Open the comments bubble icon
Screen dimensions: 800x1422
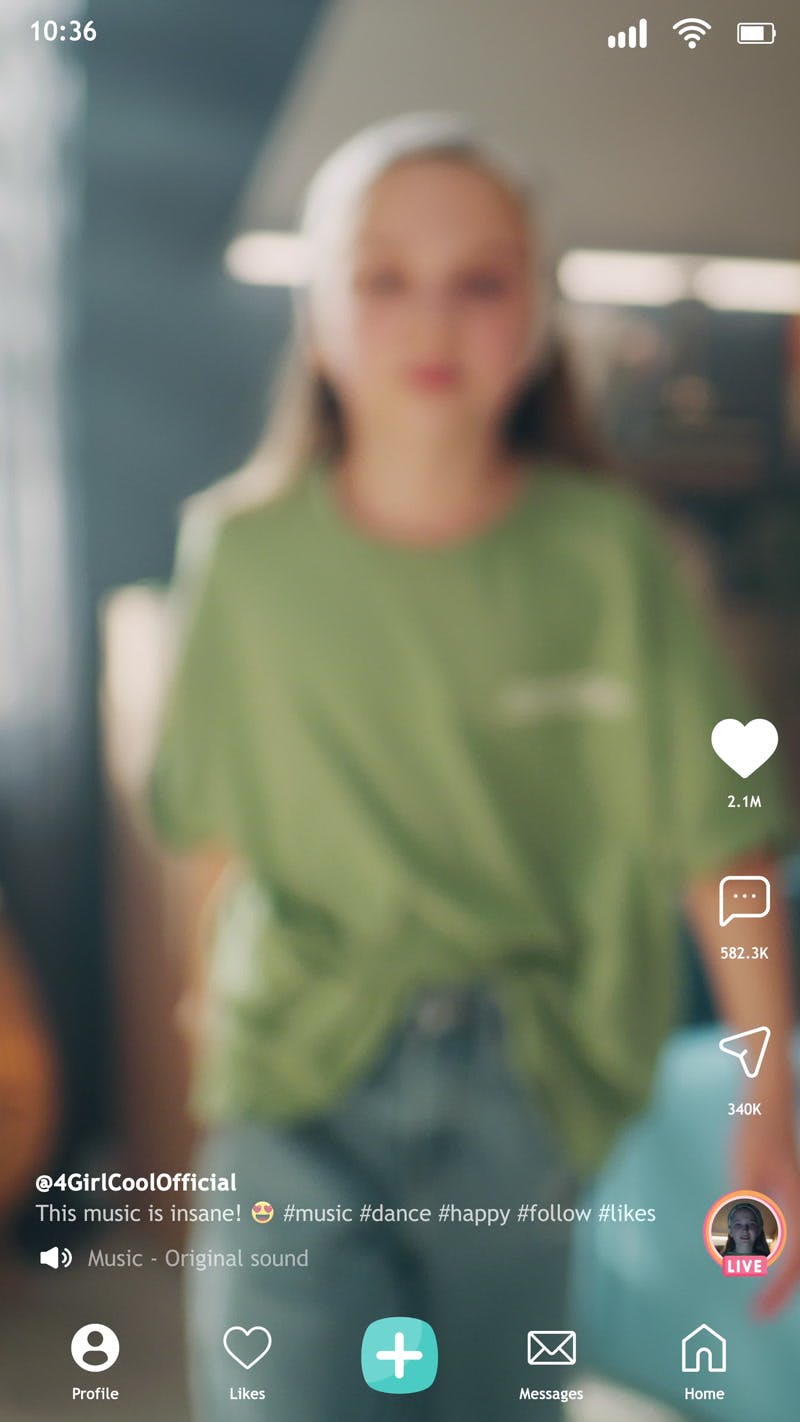(744, 901)
